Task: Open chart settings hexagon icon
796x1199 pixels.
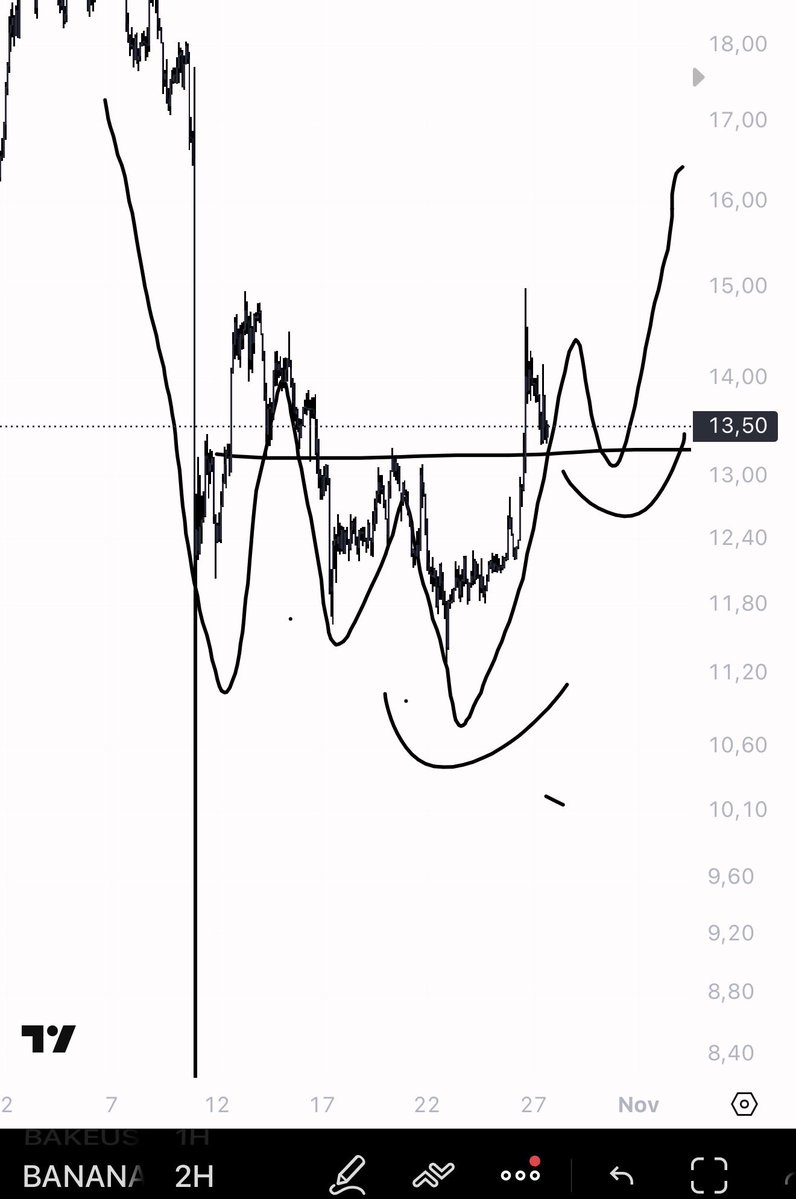Action: pos(745,1104)
